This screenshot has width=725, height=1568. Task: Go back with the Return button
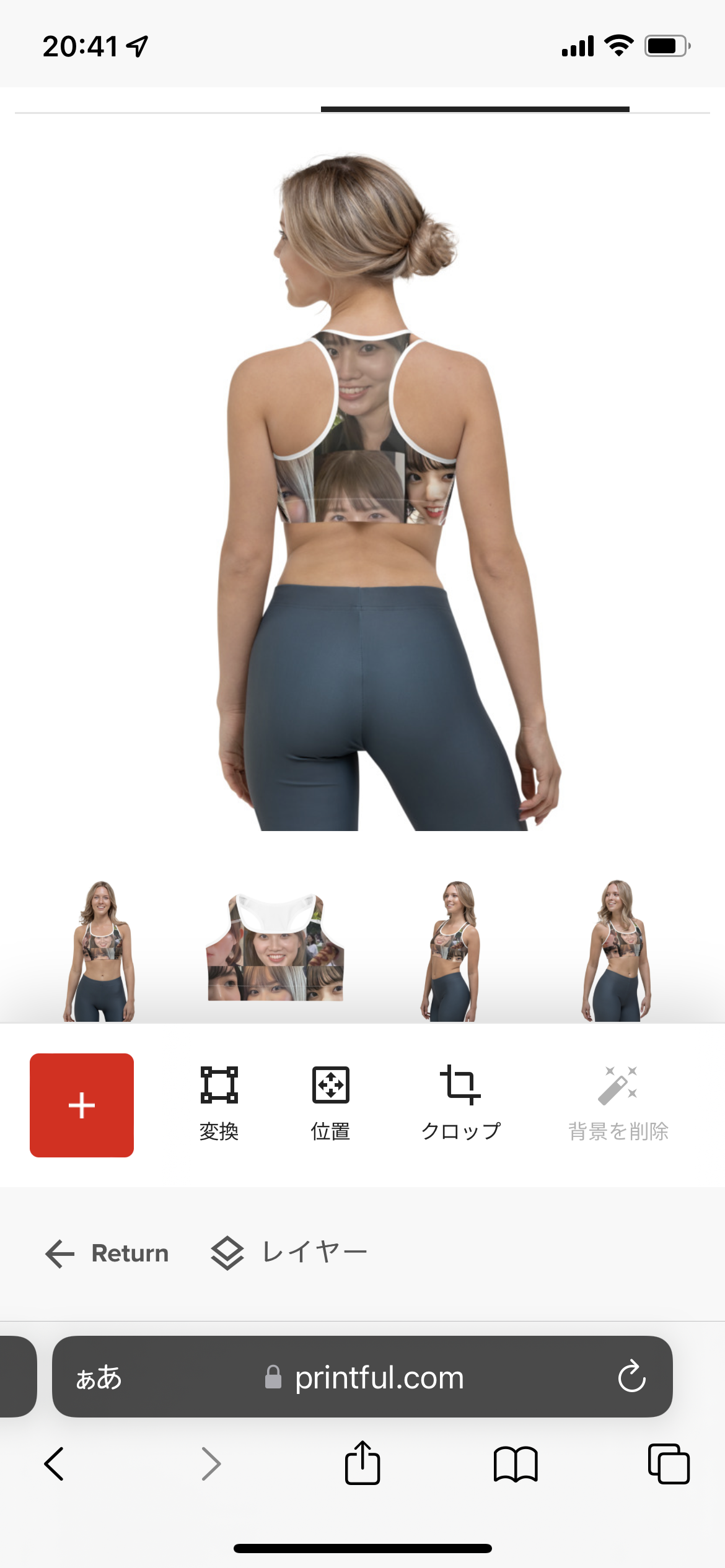point(107,1253)
